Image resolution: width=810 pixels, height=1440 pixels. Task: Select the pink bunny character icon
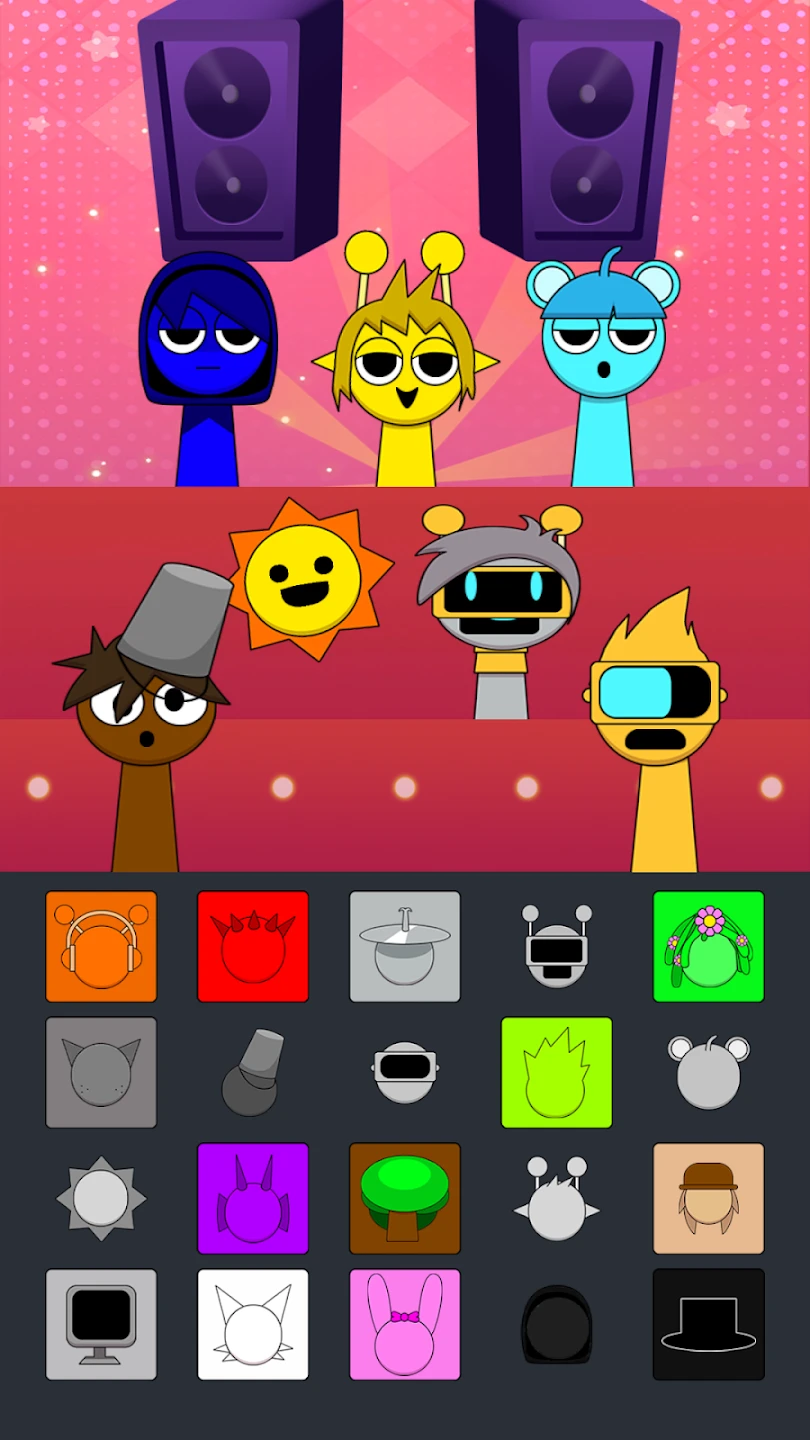404,1324
